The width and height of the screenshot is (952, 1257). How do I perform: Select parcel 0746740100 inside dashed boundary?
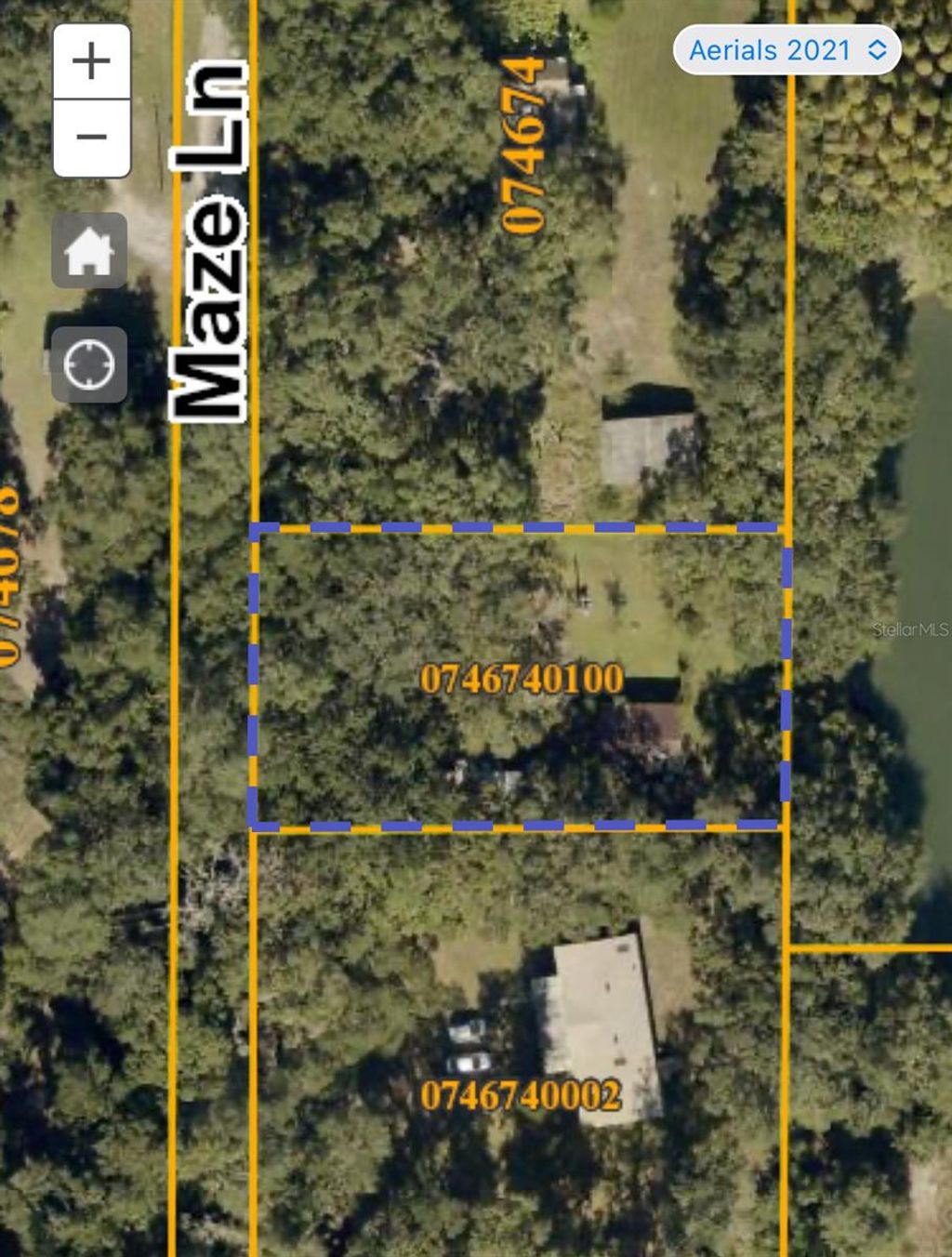point(521,679)
